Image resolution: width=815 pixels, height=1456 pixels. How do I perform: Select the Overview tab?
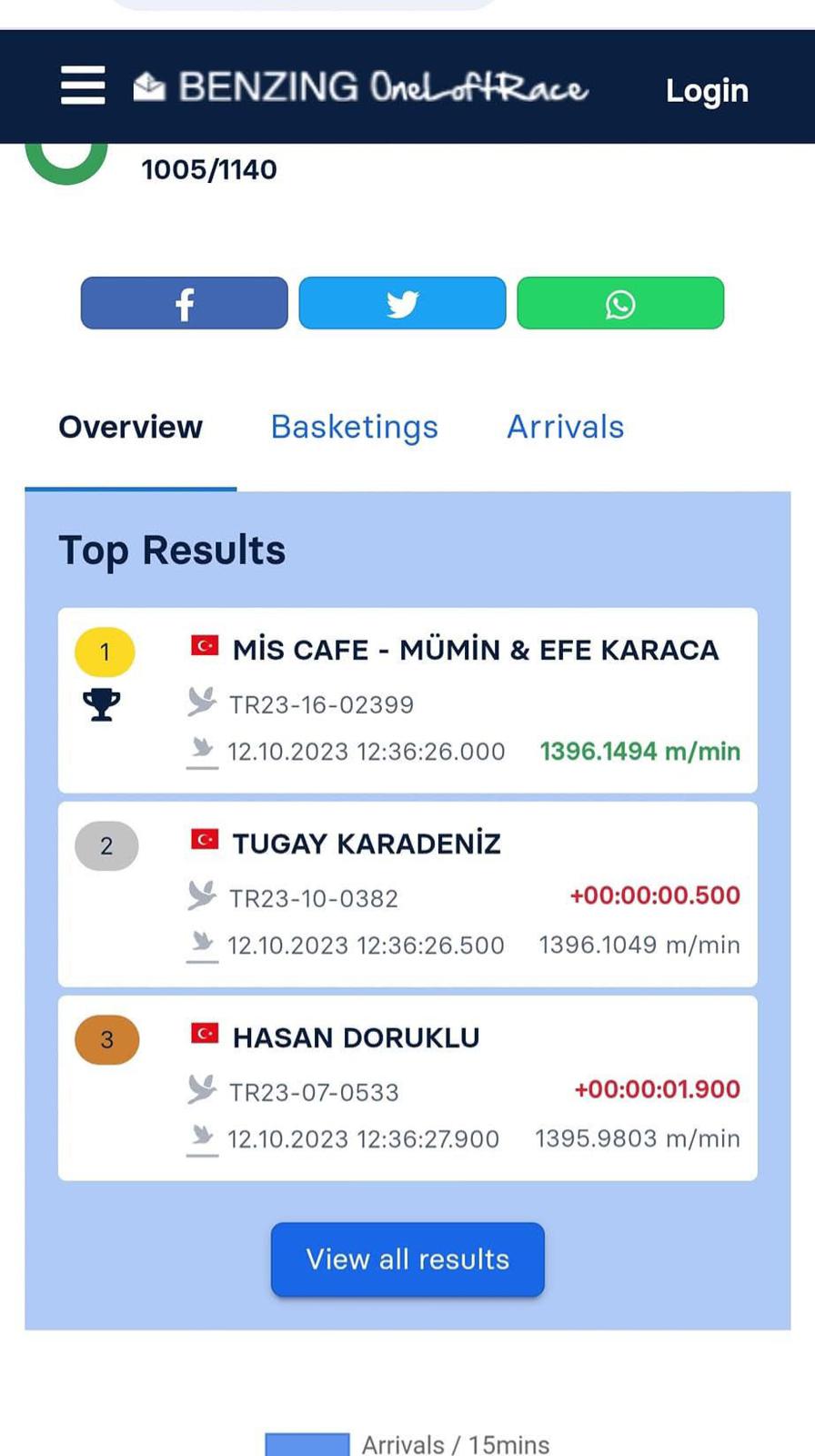point(130,427)
